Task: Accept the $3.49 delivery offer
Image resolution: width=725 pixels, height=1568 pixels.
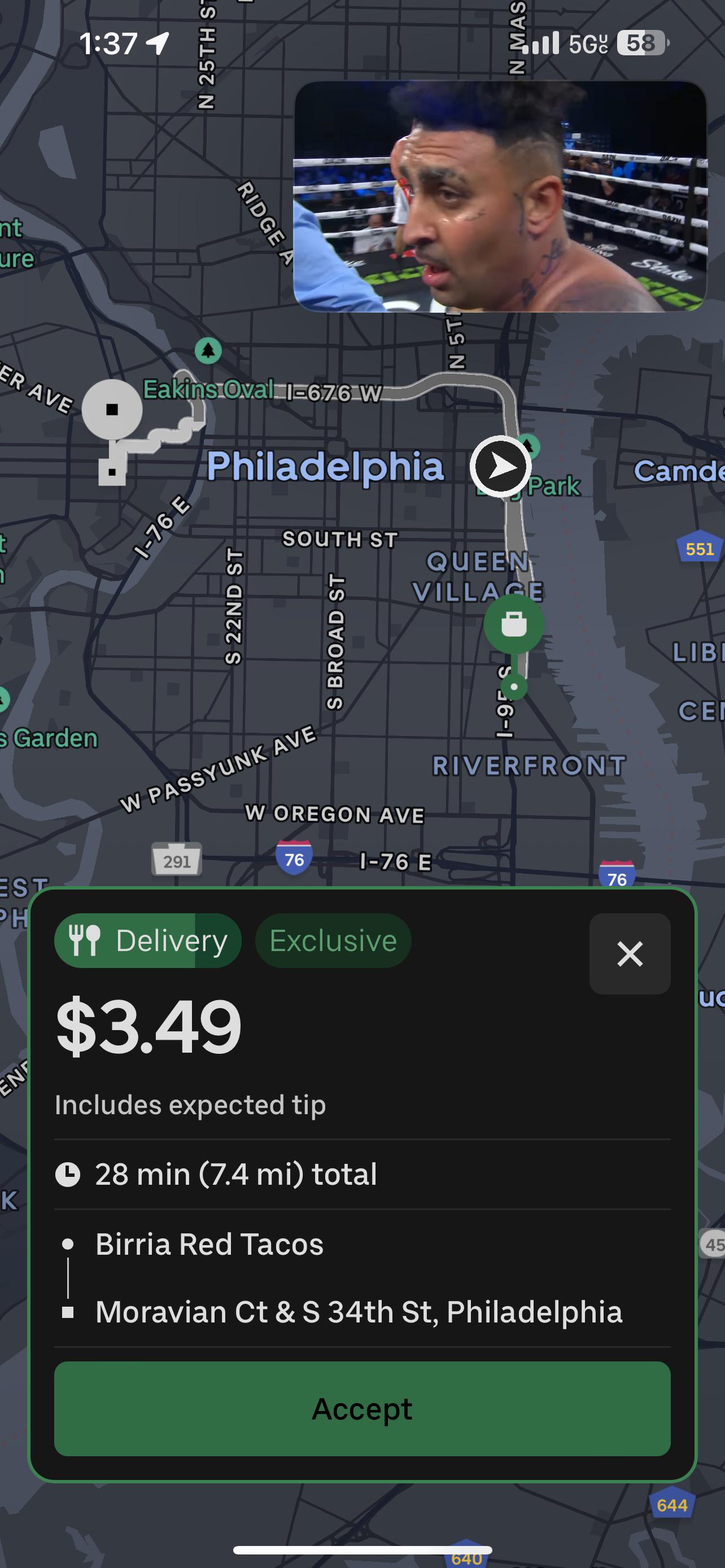Action: coord(362,1409)
